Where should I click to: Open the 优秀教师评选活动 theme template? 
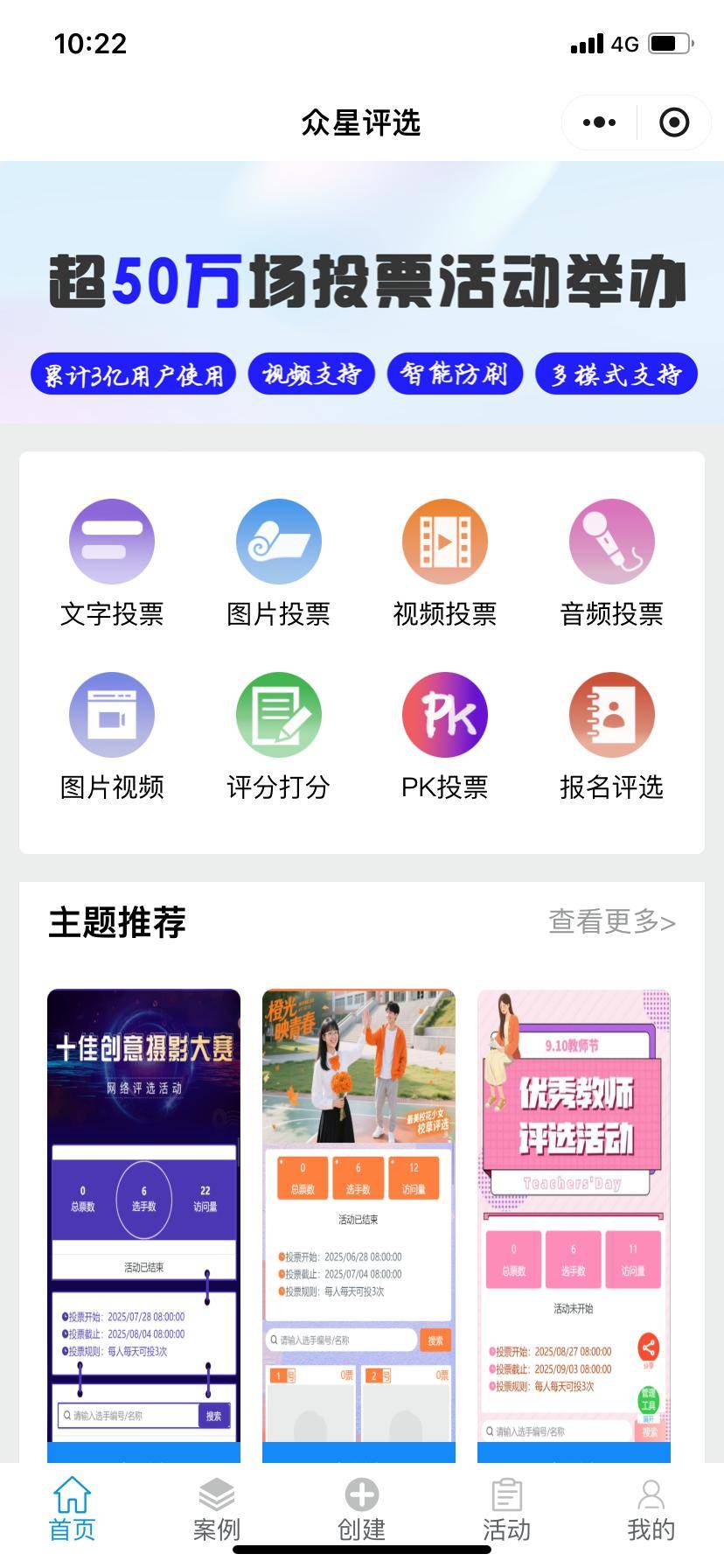click(x=574, y=1225)
